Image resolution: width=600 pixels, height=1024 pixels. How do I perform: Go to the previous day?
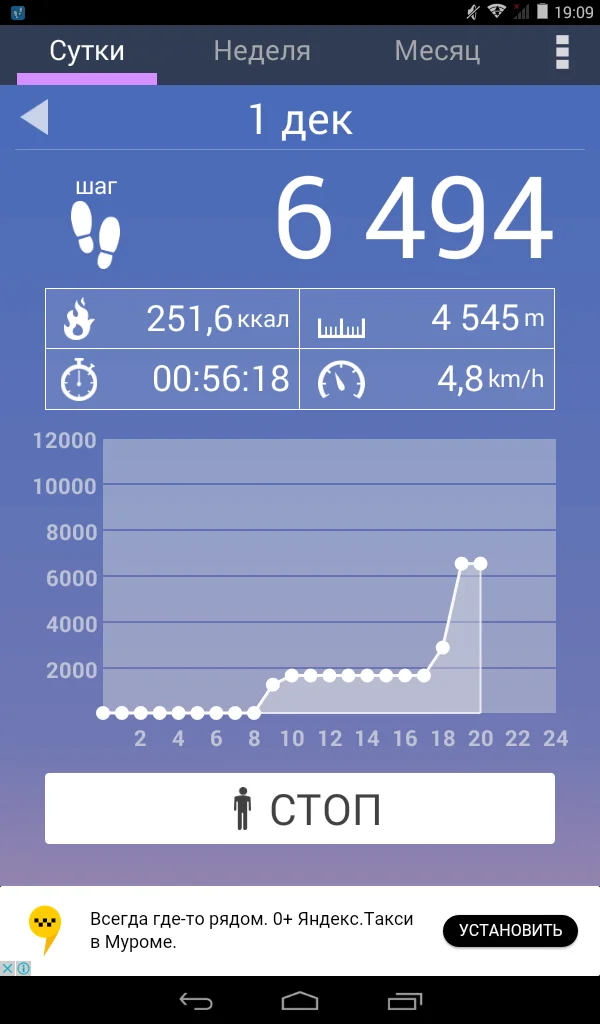[34, 118]
